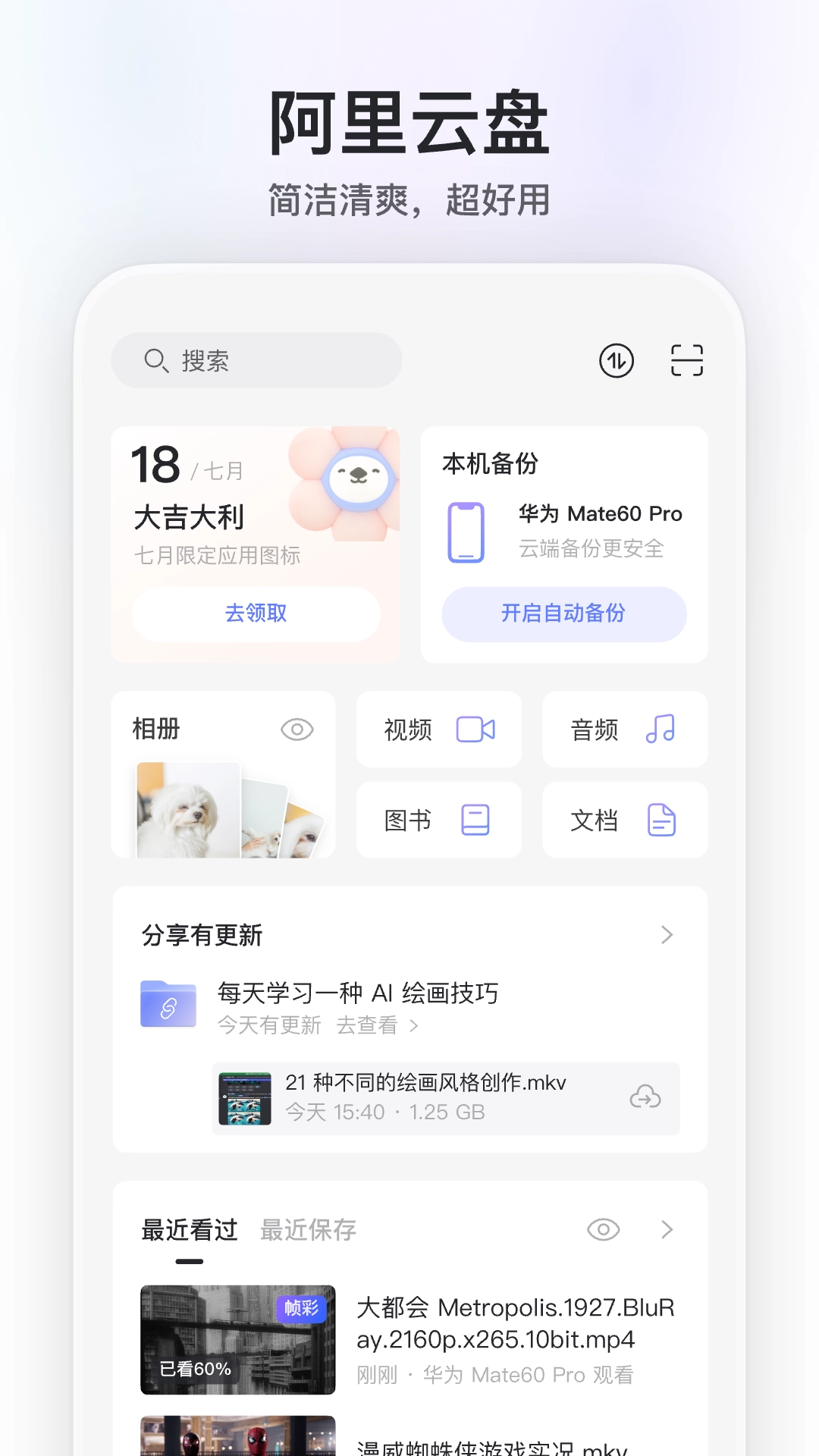Expand the 分享有更新 section chevron
819x1456 pixels.
[667, 935]
